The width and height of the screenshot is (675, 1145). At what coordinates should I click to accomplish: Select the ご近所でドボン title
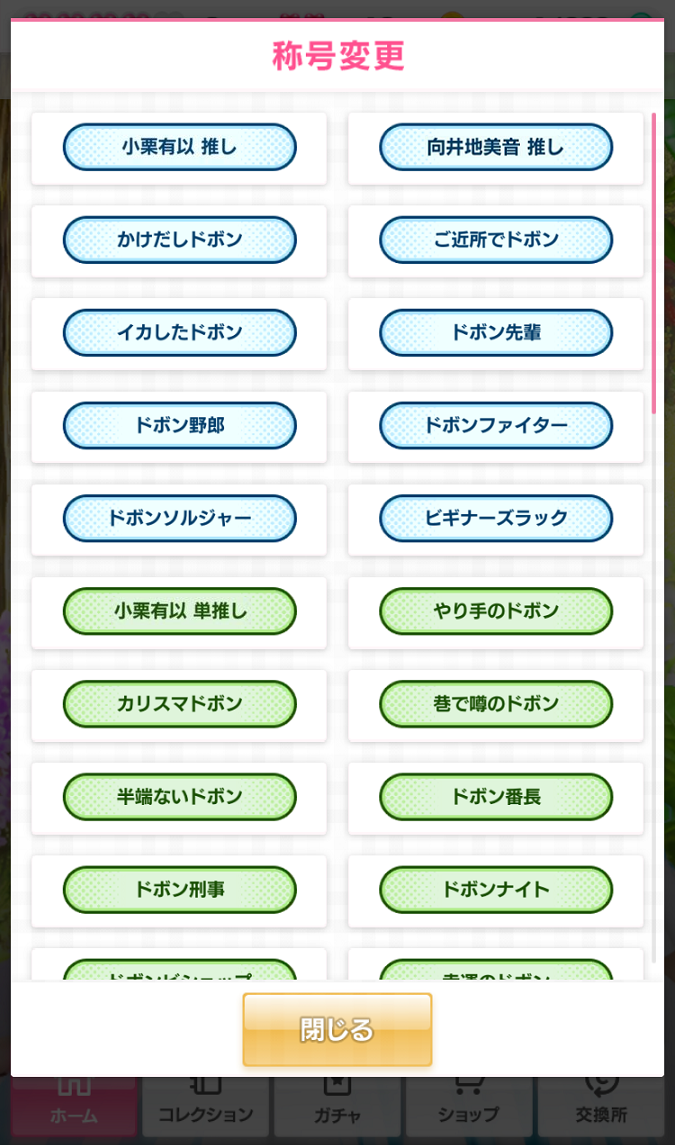pos(496,240)
